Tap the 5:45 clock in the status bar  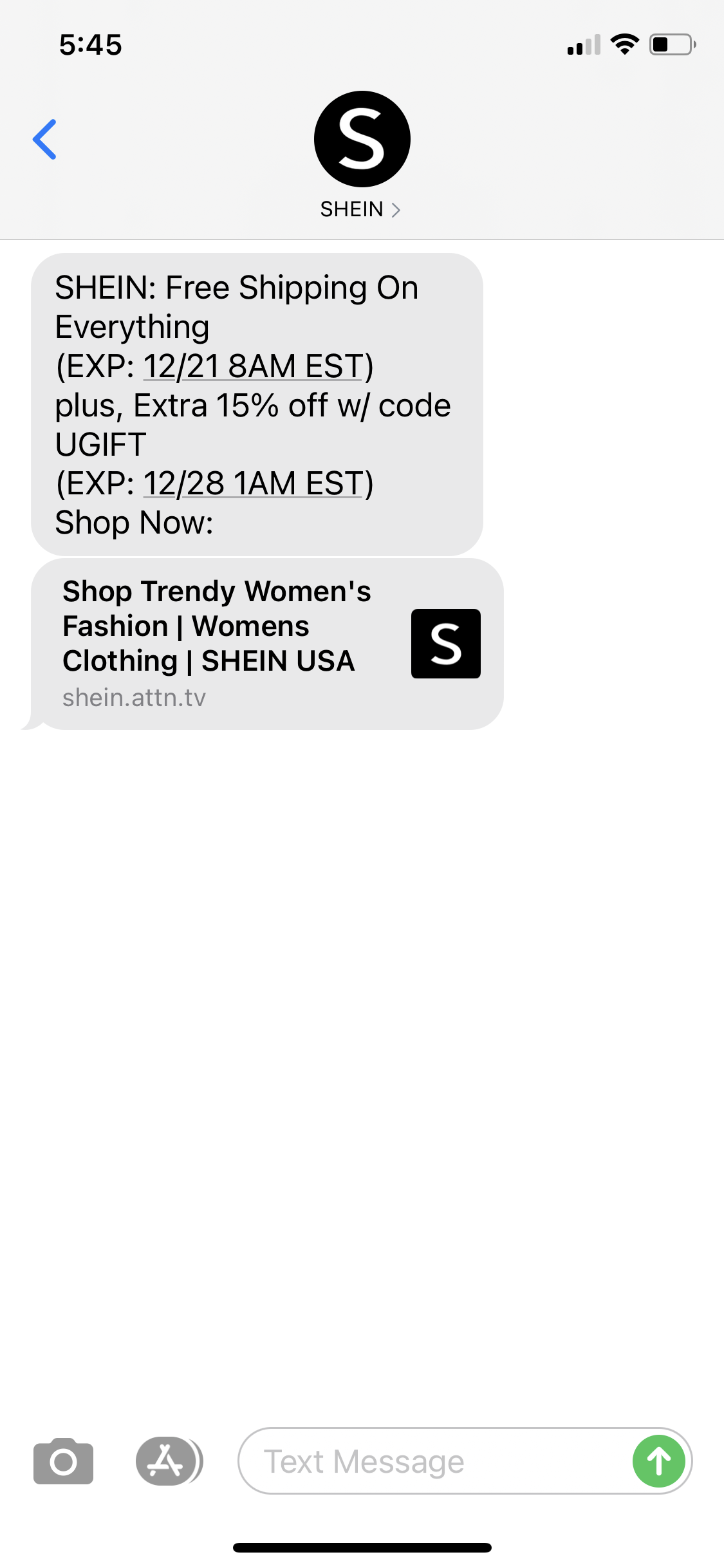89,44
